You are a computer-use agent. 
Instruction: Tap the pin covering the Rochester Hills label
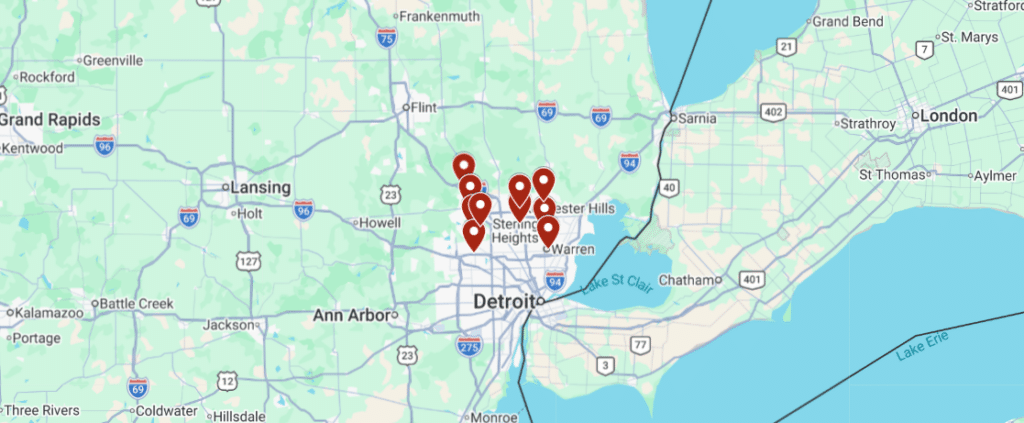[544, 208]
